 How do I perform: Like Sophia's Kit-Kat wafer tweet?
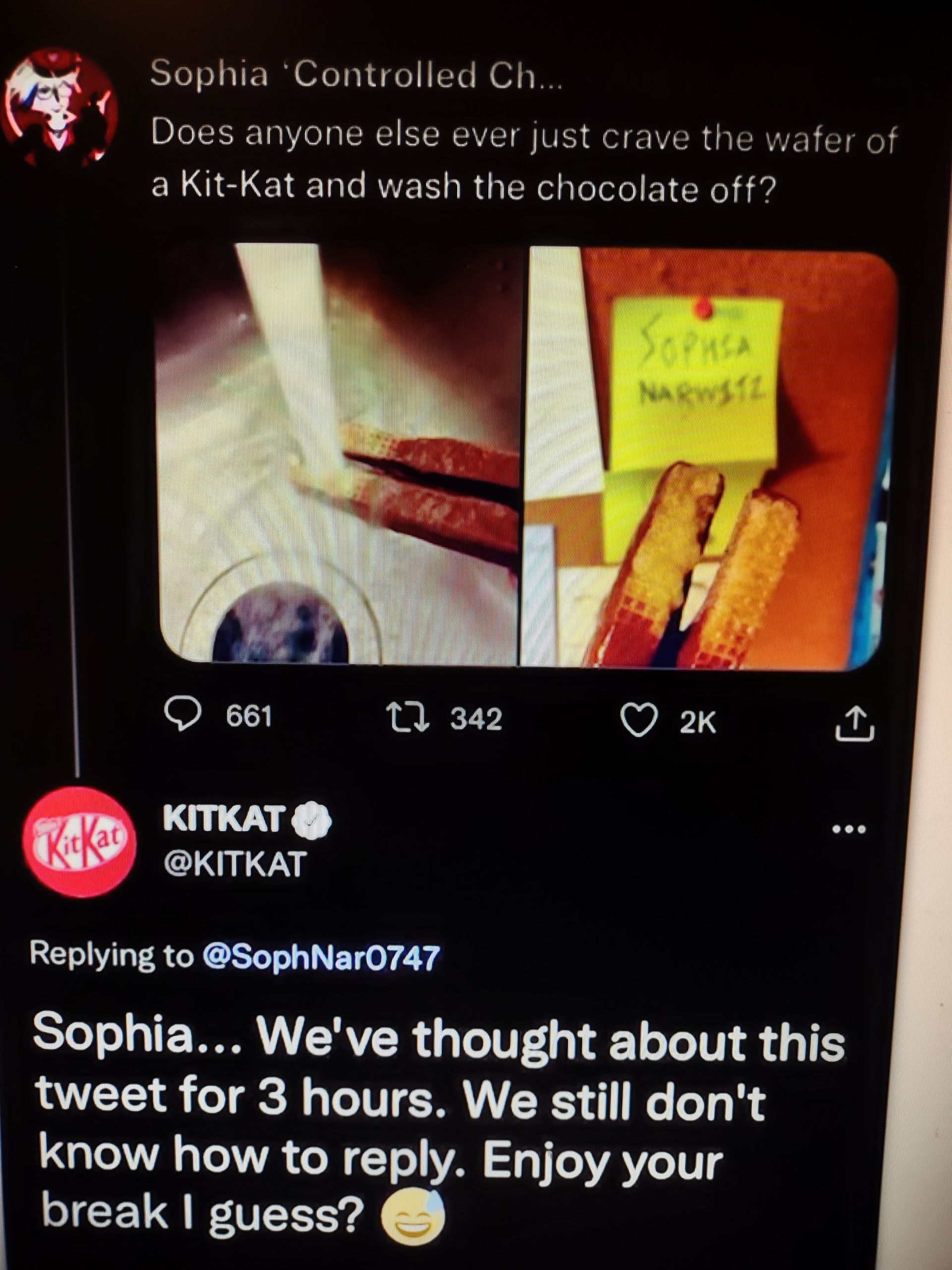pyautogui.click(x=639, y=721)
